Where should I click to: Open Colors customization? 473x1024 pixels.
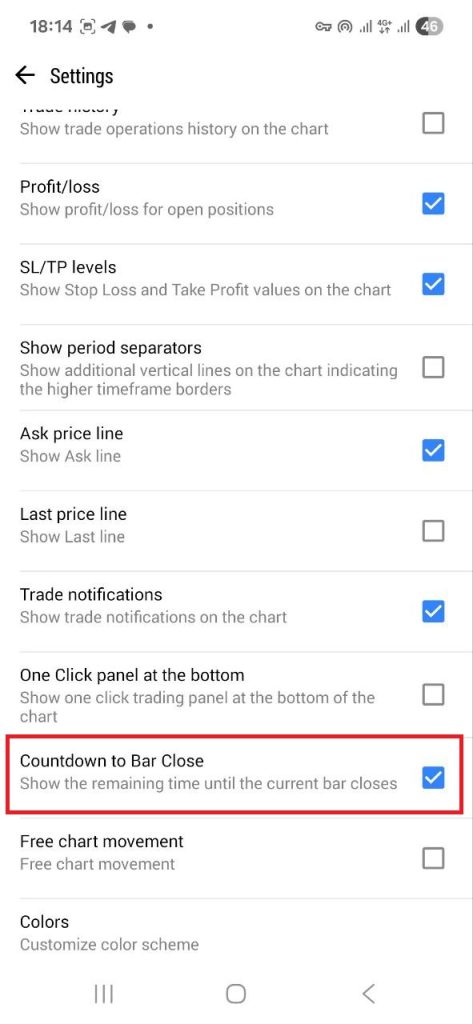point(236,933)
